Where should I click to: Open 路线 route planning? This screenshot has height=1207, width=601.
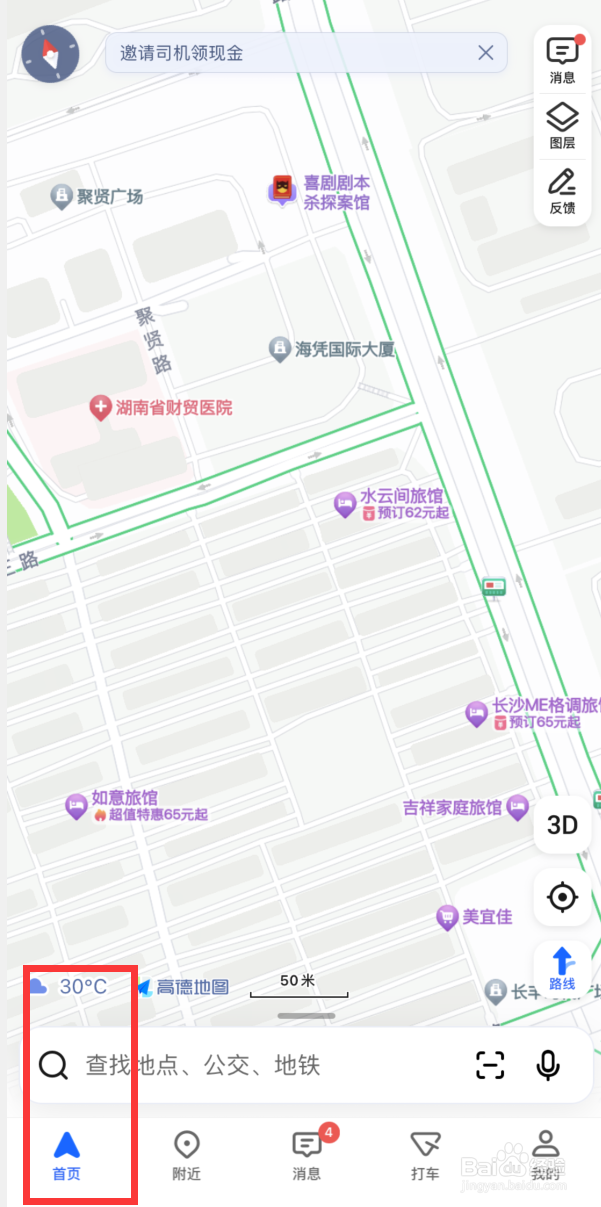coord(562,968)
